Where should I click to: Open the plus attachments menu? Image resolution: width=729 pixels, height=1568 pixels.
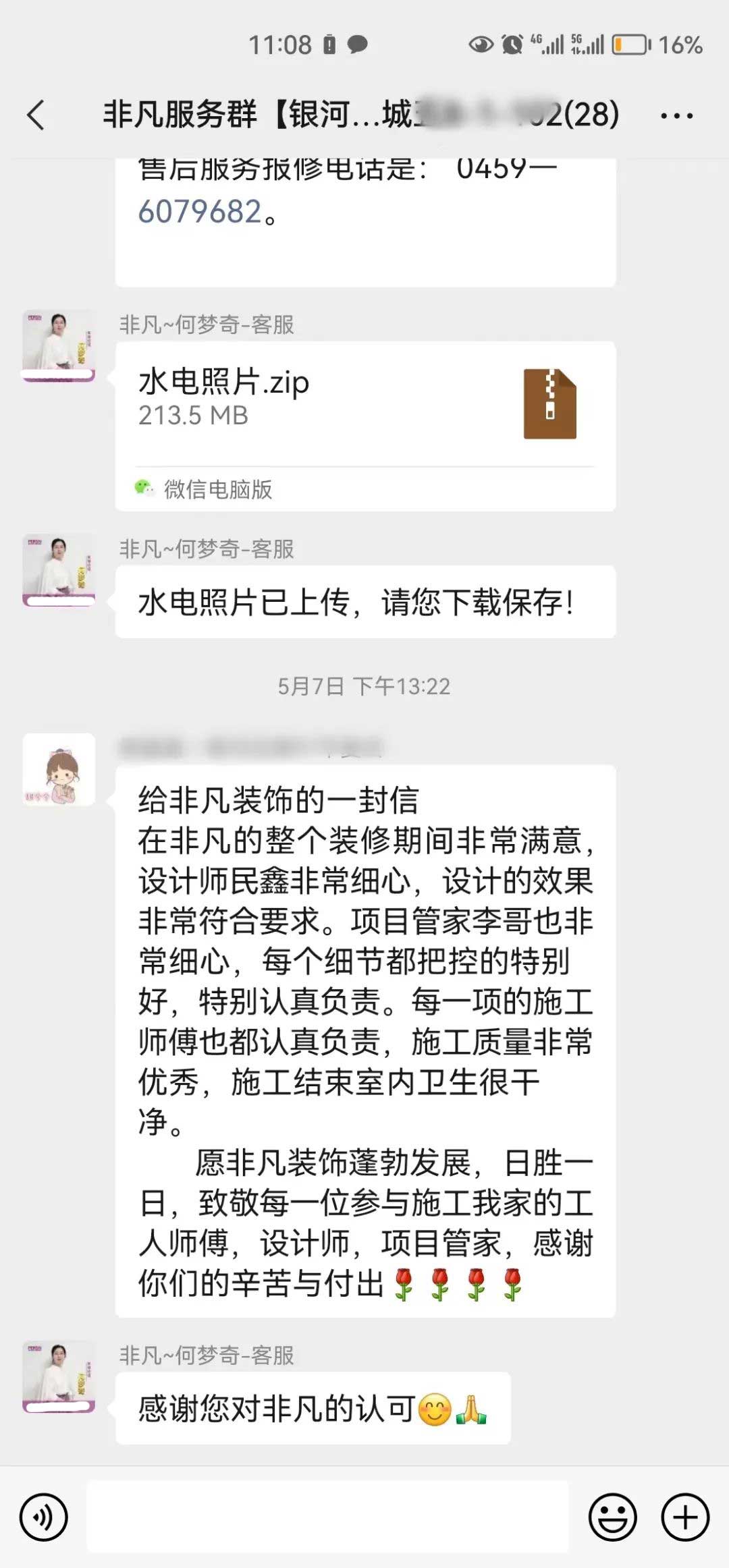pyautogui.click(x=685, y=1517)
